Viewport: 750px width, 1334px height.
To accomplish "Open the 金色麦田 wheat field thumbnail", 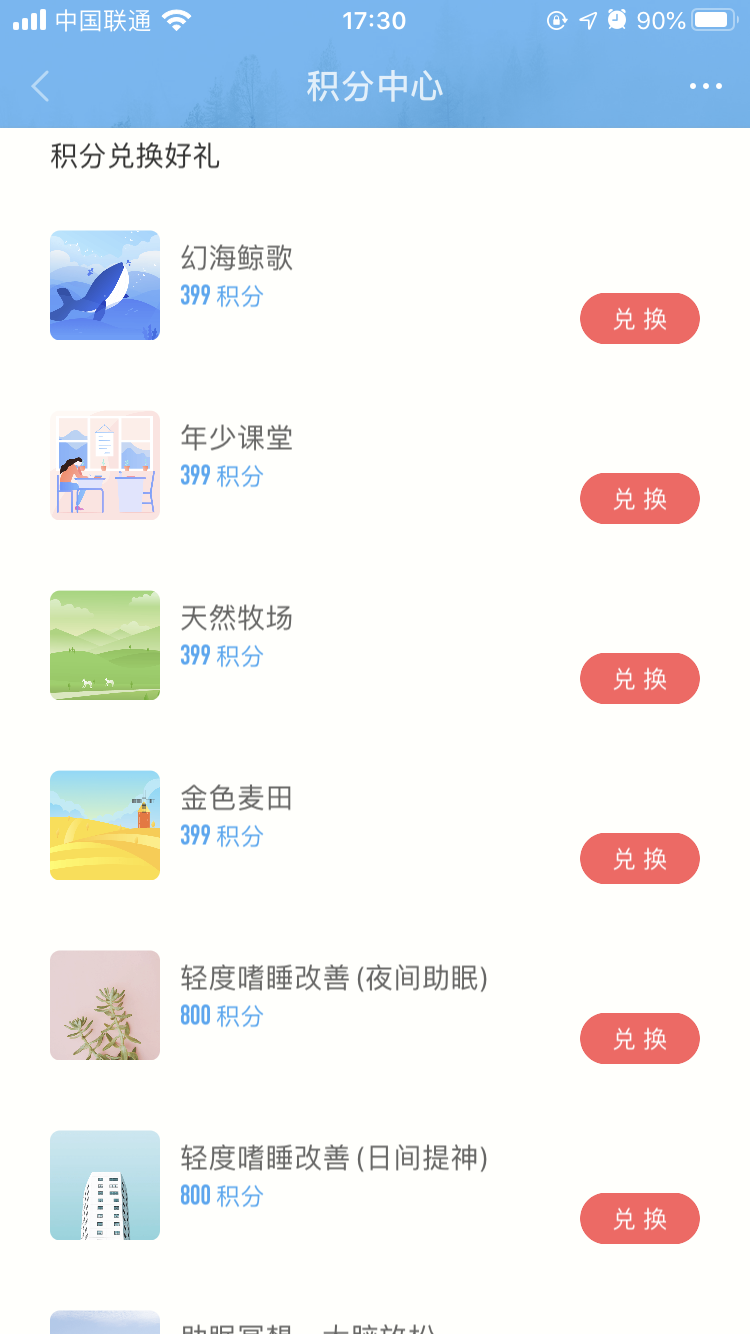I will tap(105, 826).
